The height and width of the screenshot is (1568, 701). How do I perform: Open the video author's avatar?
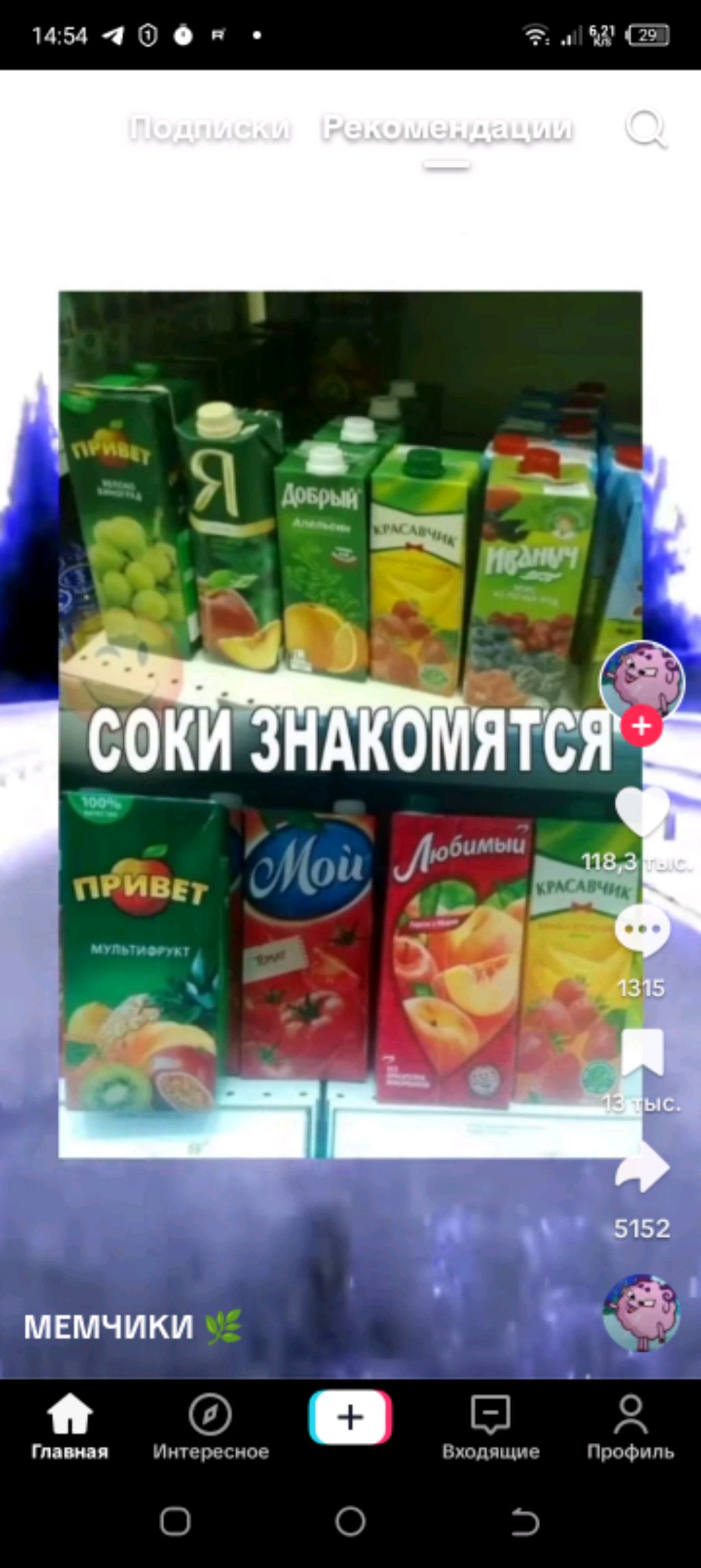click(641, 679)
